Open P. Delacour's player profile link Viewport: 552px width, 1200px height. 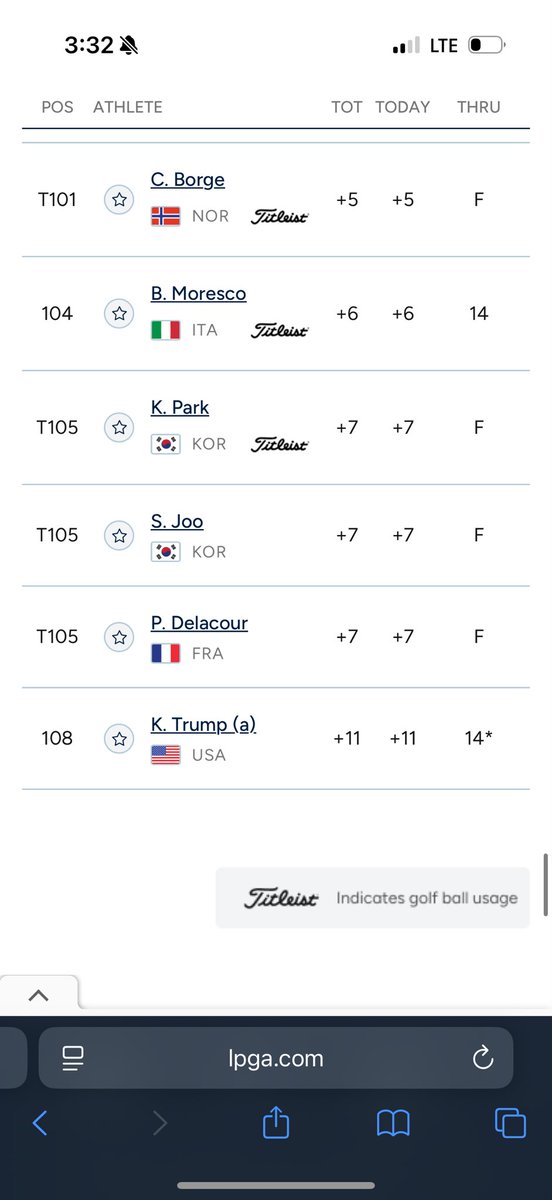tap(199, 623)
